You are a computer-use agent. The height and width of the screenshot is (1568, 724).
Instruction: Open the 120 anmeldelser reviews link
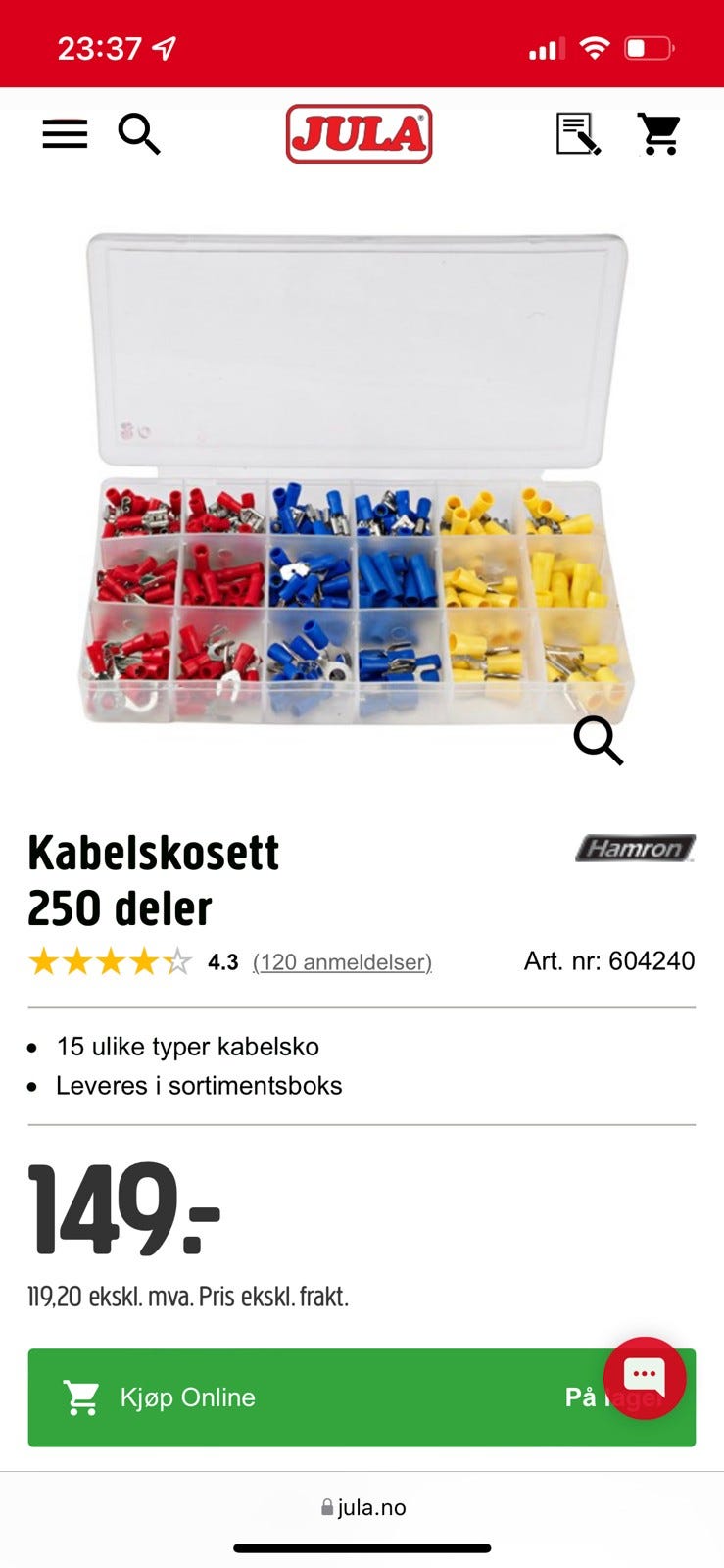342,962
